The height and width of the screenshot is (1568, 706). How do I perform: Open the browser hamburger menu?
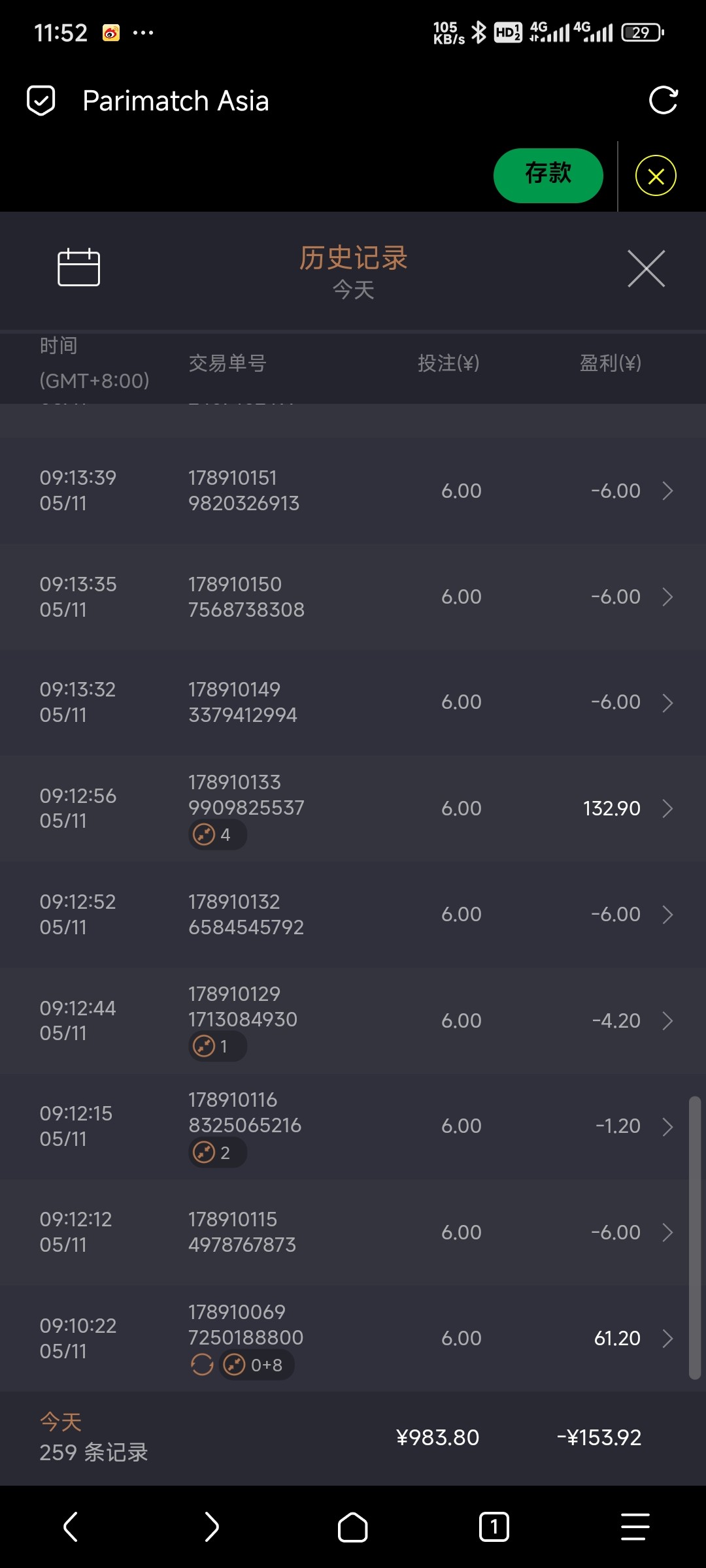(635, 1527)
